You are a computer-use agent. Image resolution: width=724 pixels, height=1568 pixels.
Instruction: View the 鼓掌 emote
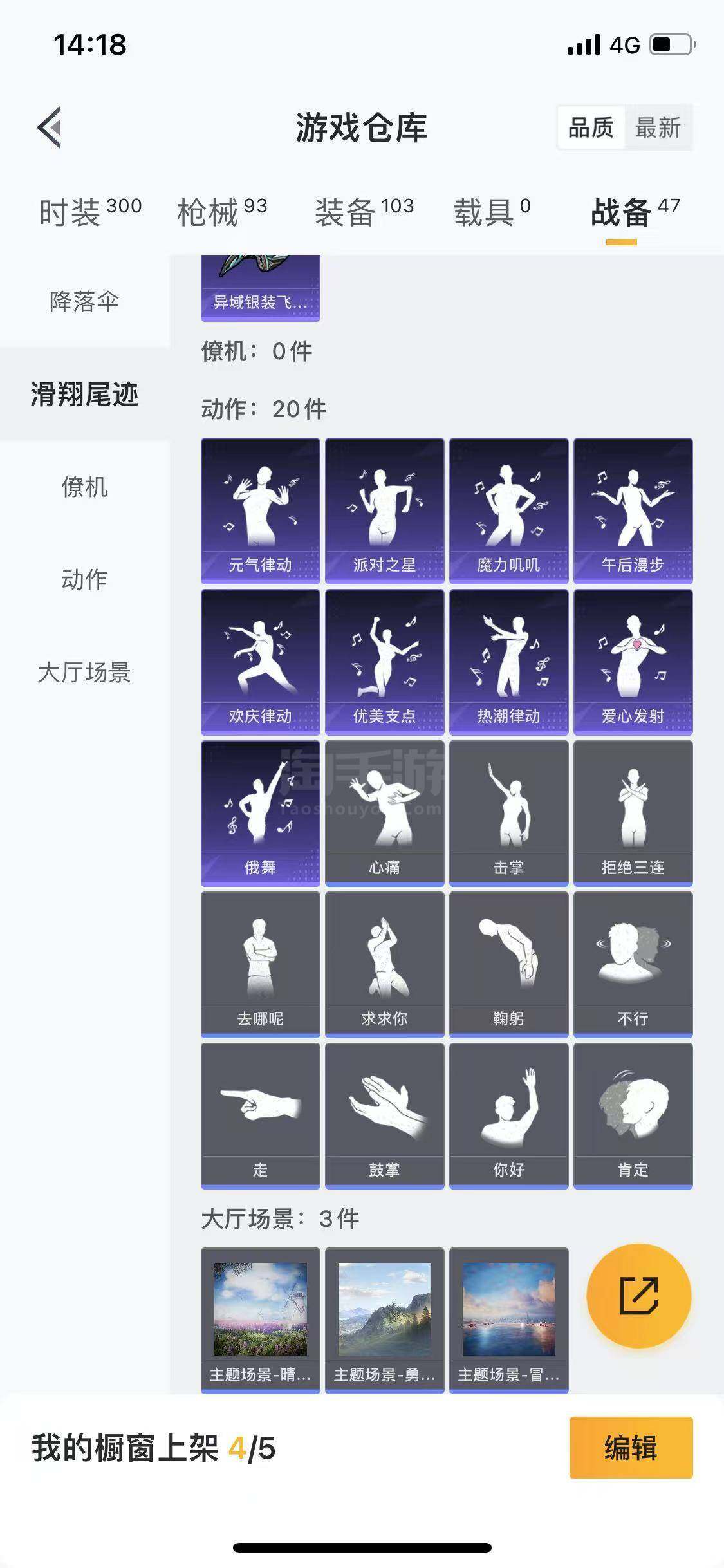[385, 1116]
